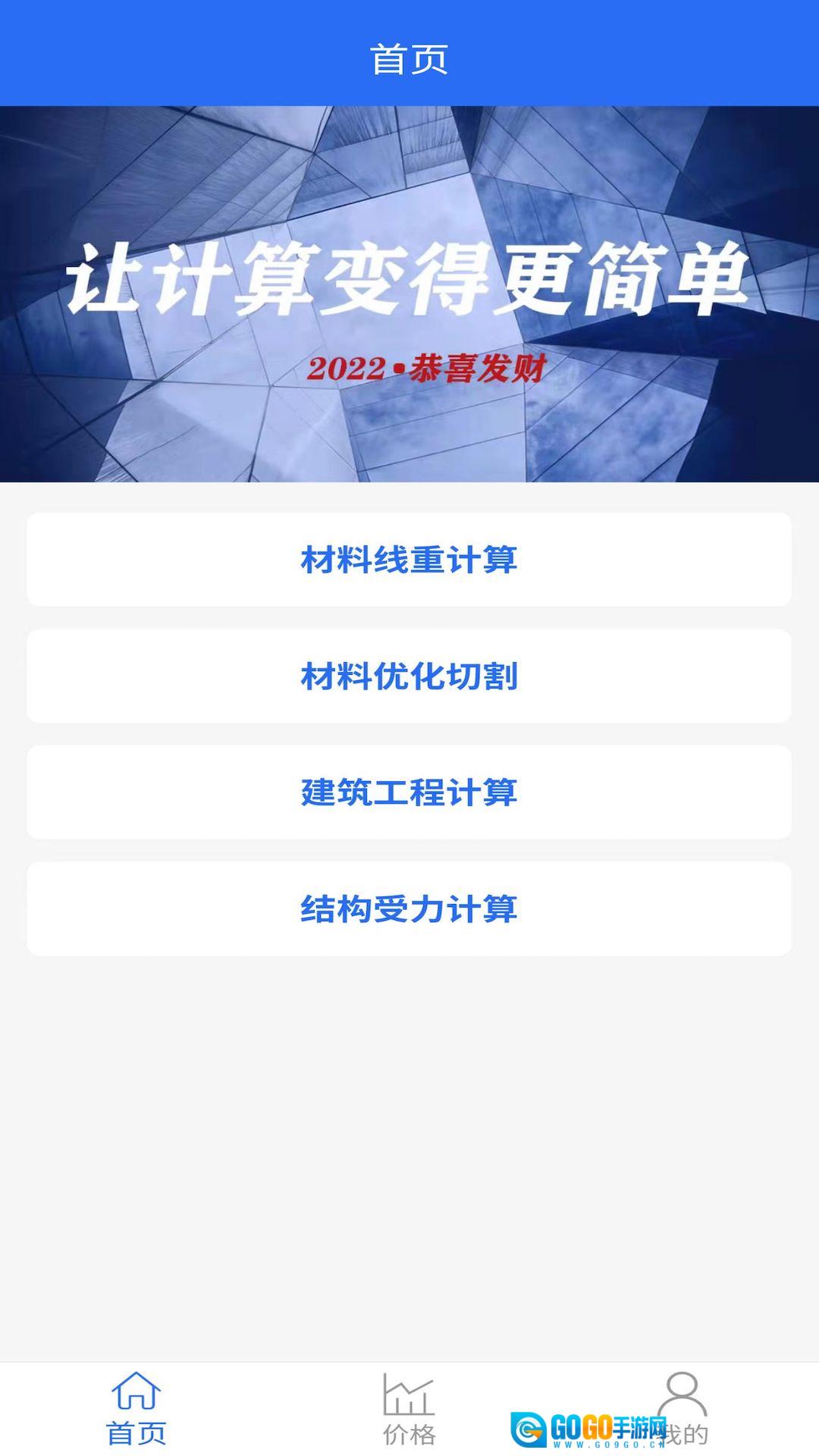Open 材料线重计算 calculator
Screen dimensions: 819x1456
pos(409,560)
